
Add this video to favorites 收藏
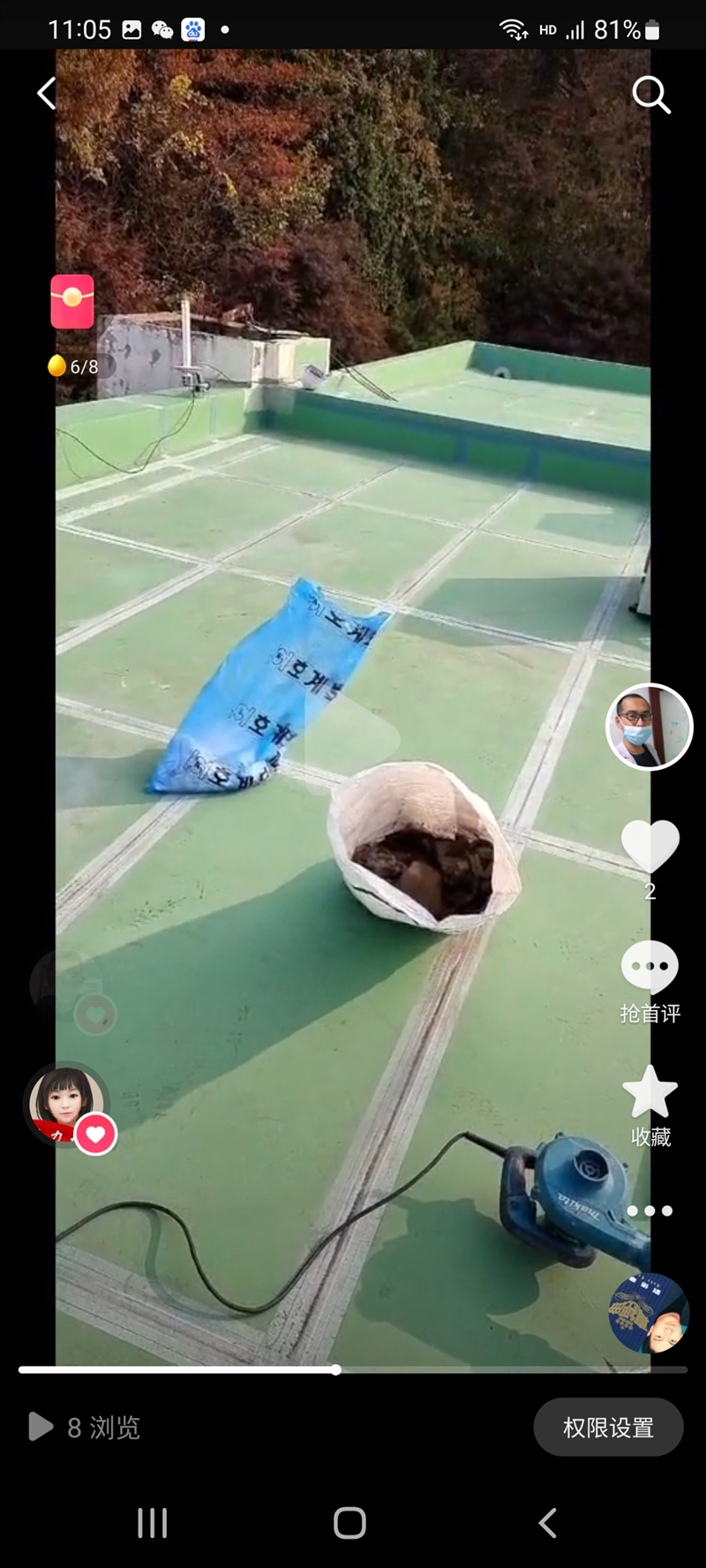(650, 1105)
